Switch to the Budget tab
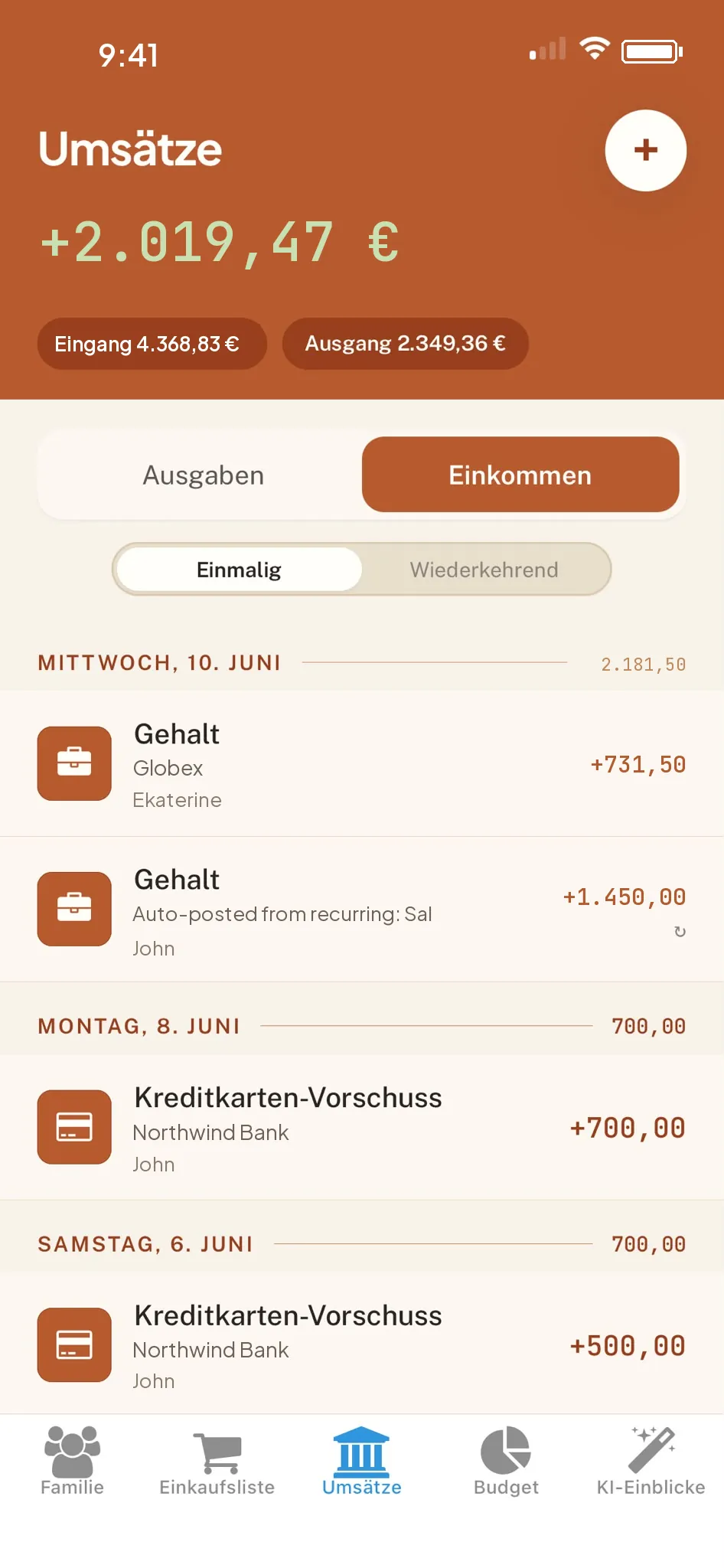Screen dimensions: 724x1568 (x=506, y=1461)
